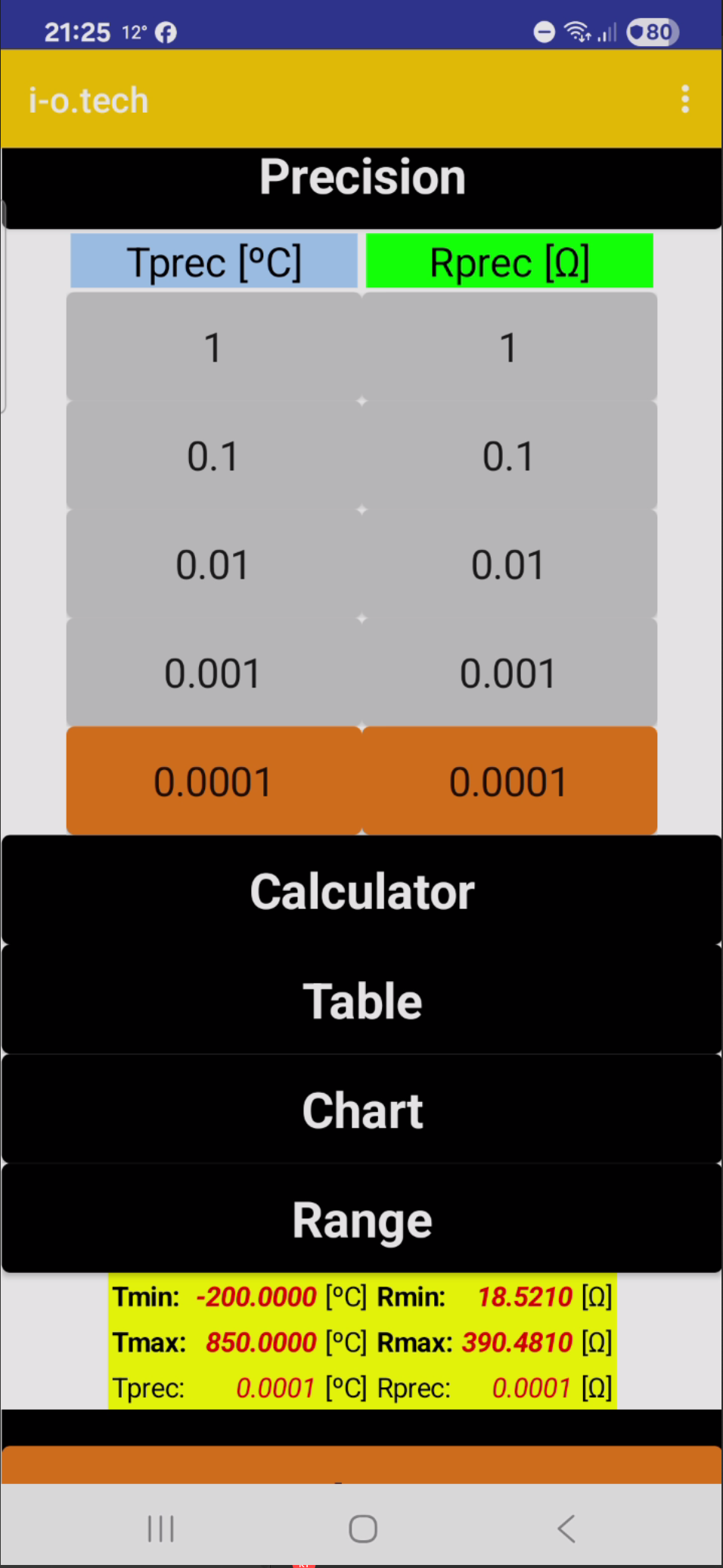Choose 0.01 resistance precision
Screen dimensions: 723x1568
(509, 565)
